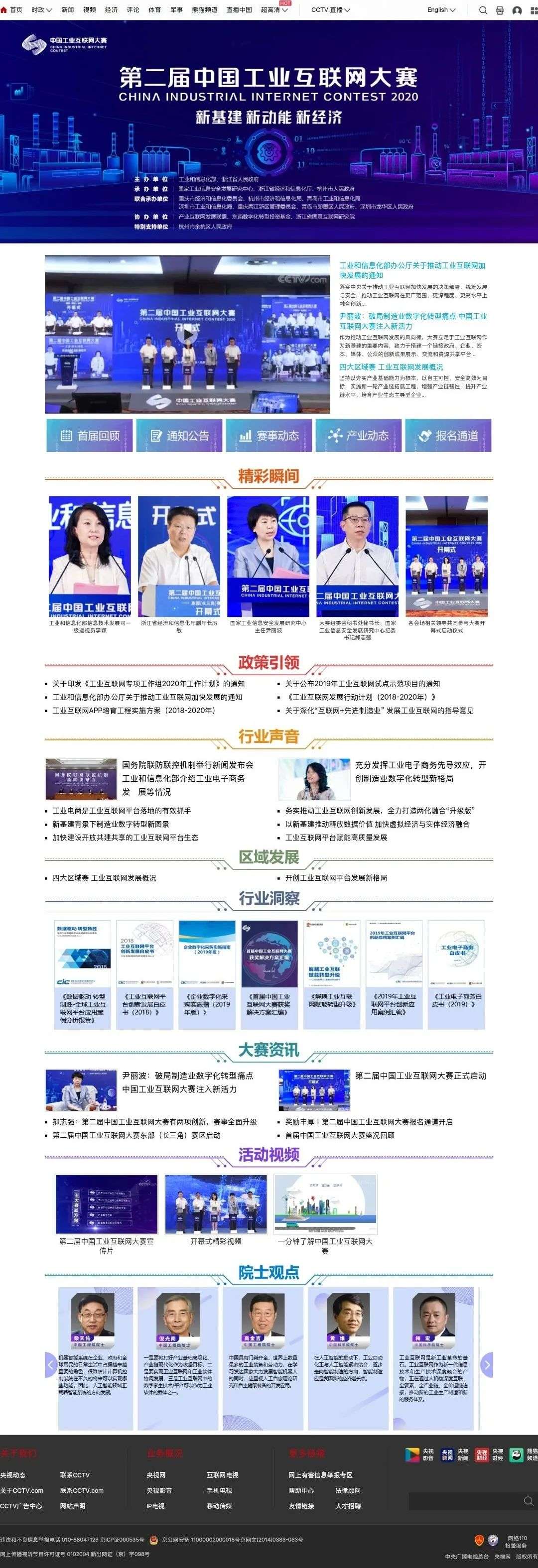The width and height of the screenshot is (538, 1568).
Task: Open the search icon in top bar
Action: click(x=483, y=10)
